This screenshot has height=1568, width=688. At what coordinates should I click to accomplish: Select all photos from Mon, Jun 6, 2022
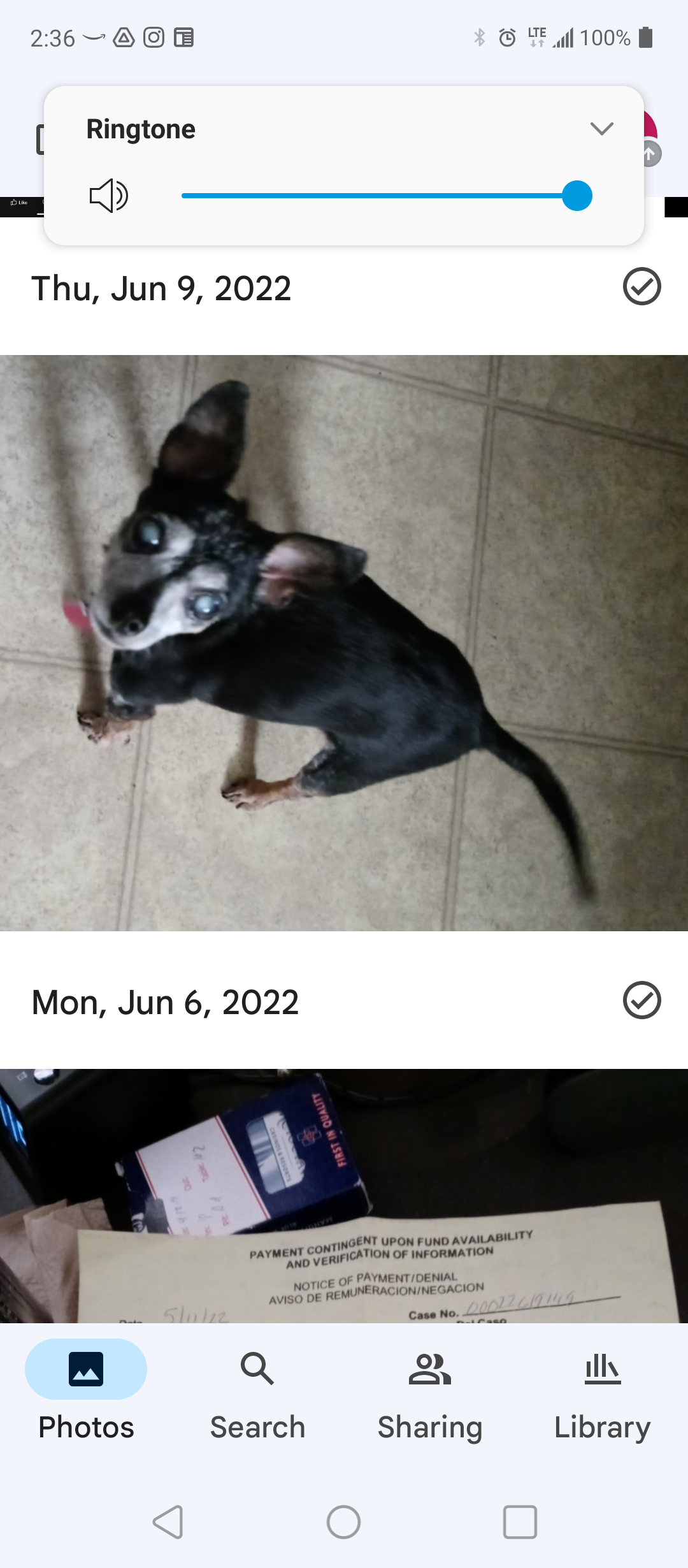(x=641, y=1000)
